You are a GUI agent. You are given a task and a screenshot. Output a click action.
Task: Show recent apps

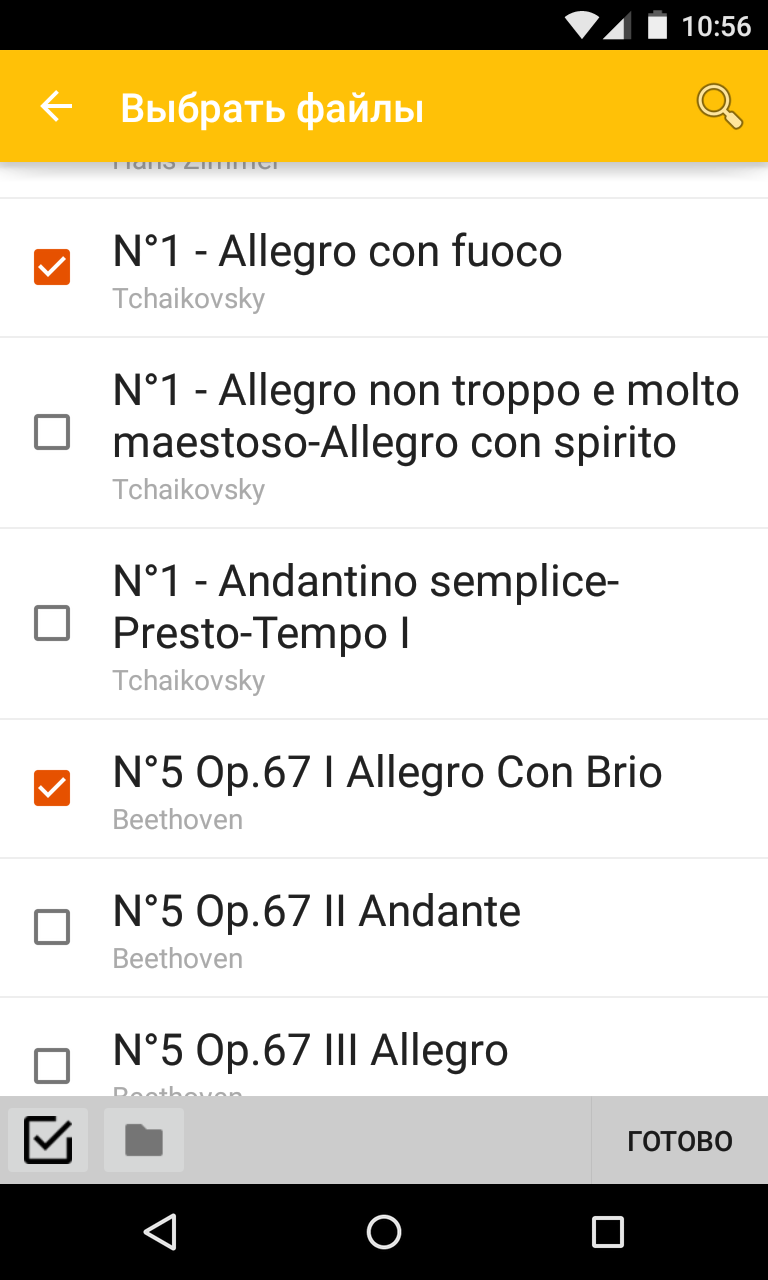click(x=607, y=1232)
